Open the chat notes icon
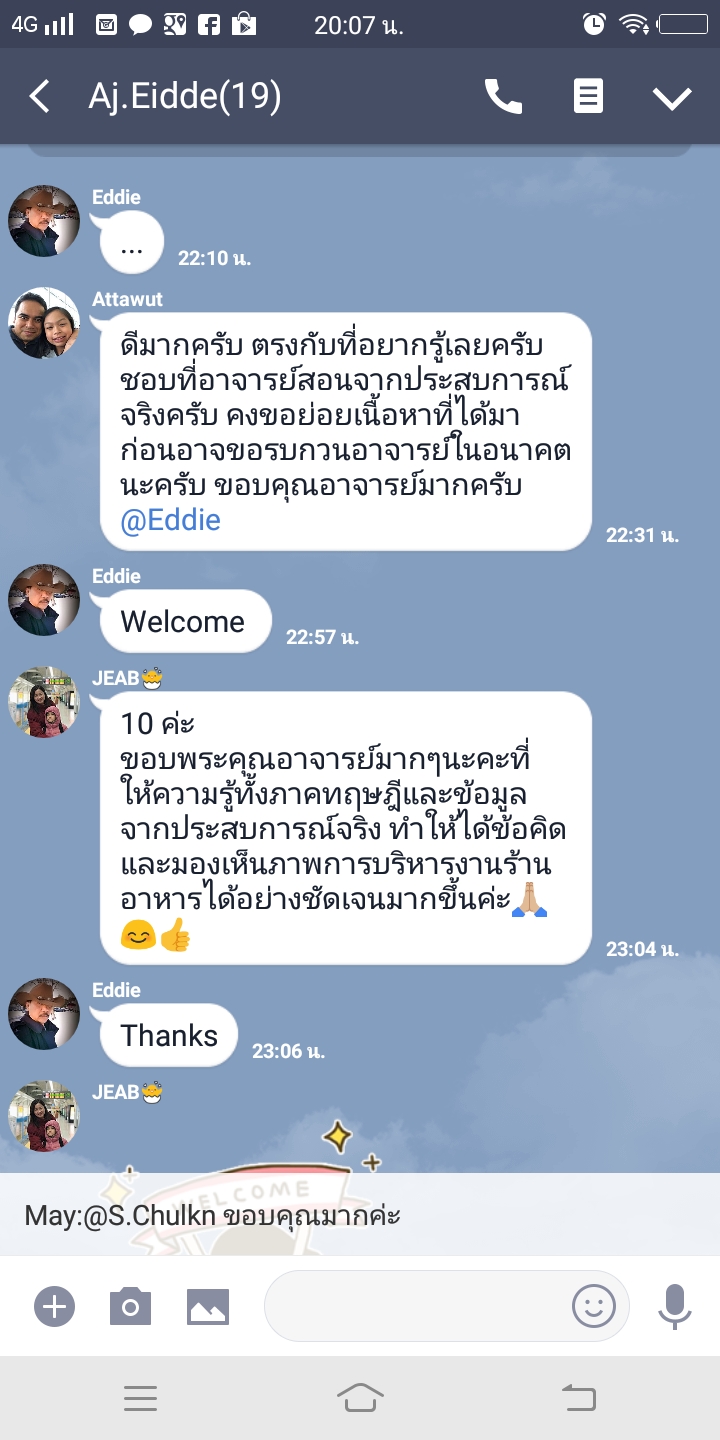This screenshot has width=720, height=1440. pos(588,97)
